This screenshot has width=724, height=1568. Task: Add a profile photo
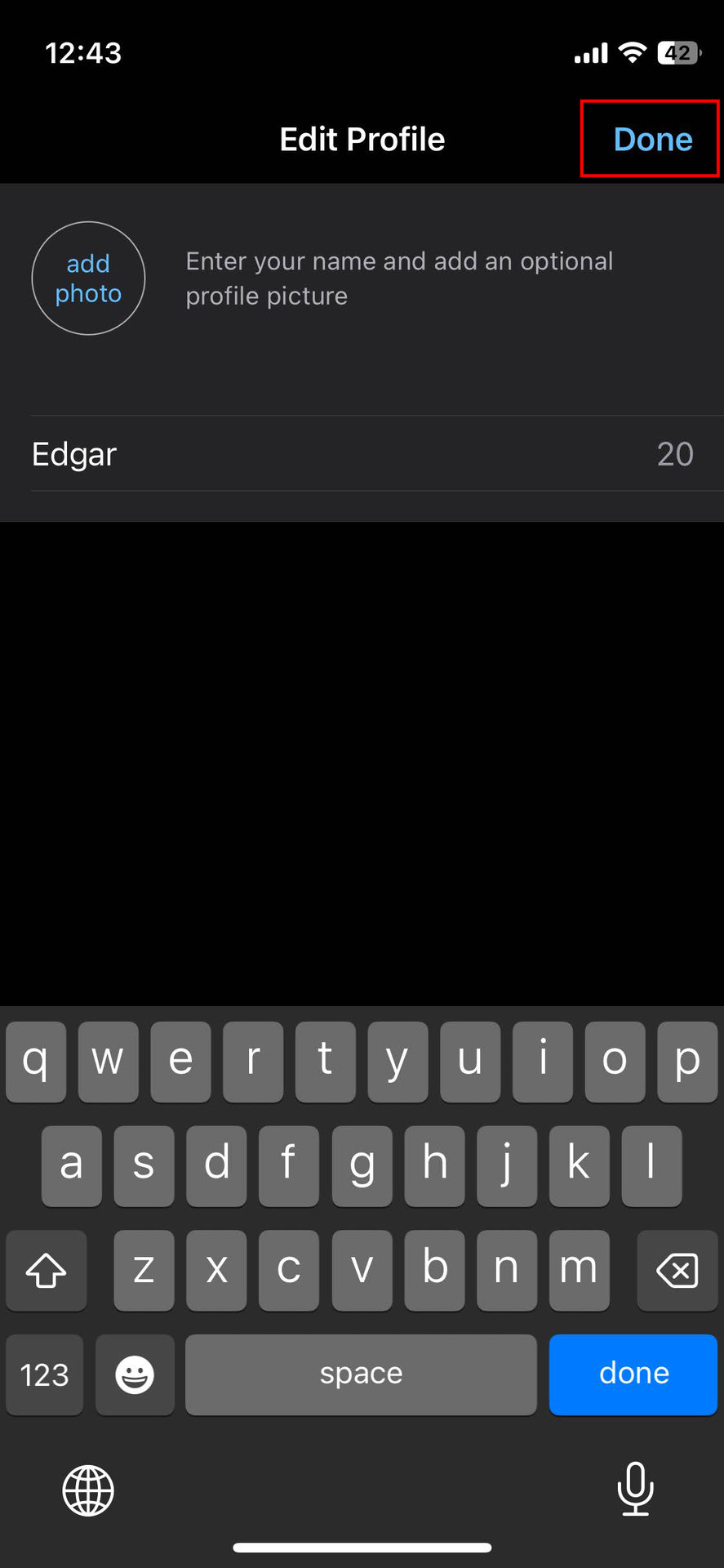coord(88,278)
